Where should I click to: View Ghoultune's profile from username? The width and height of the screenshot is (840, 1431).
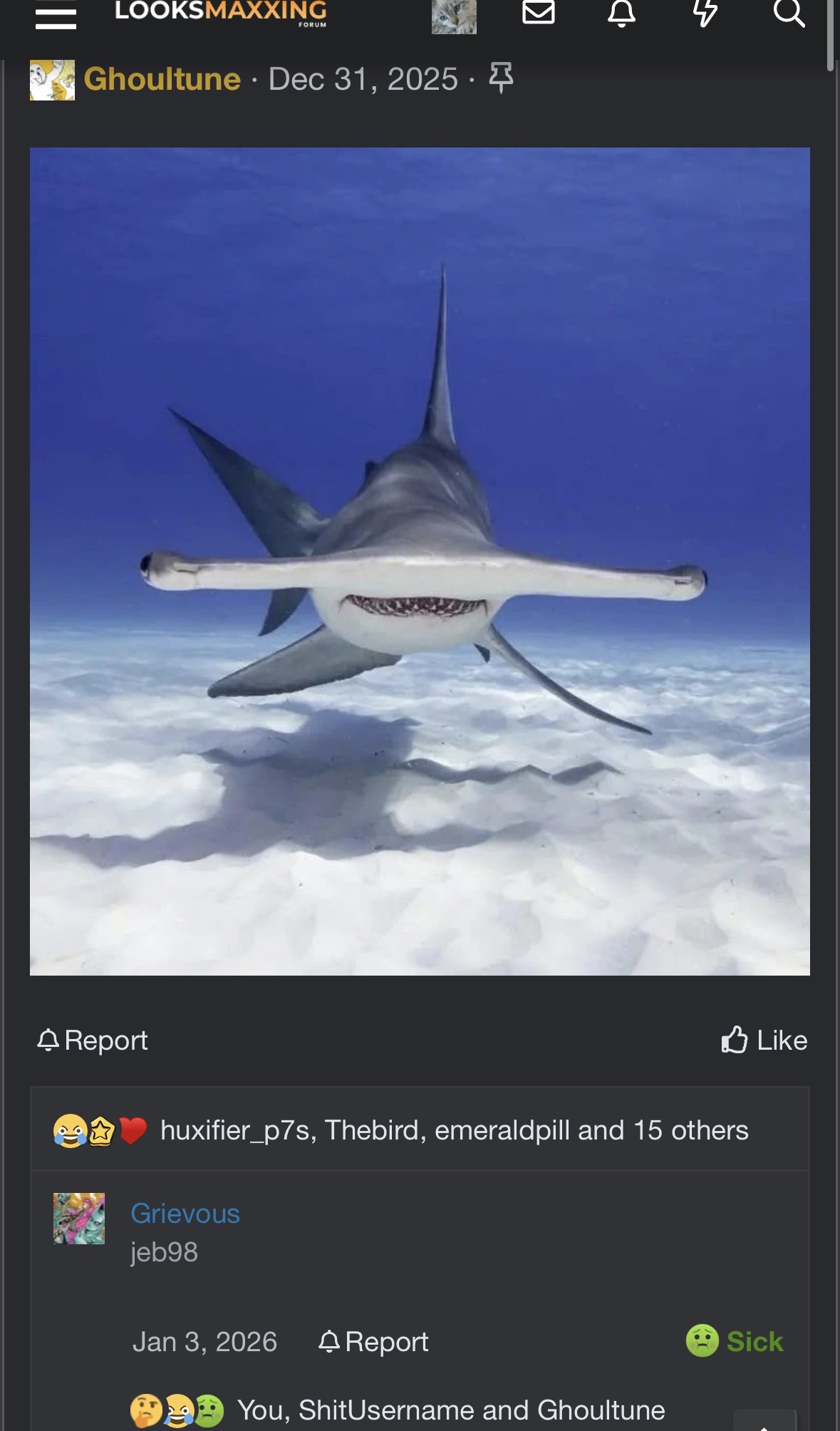(162, 79)
